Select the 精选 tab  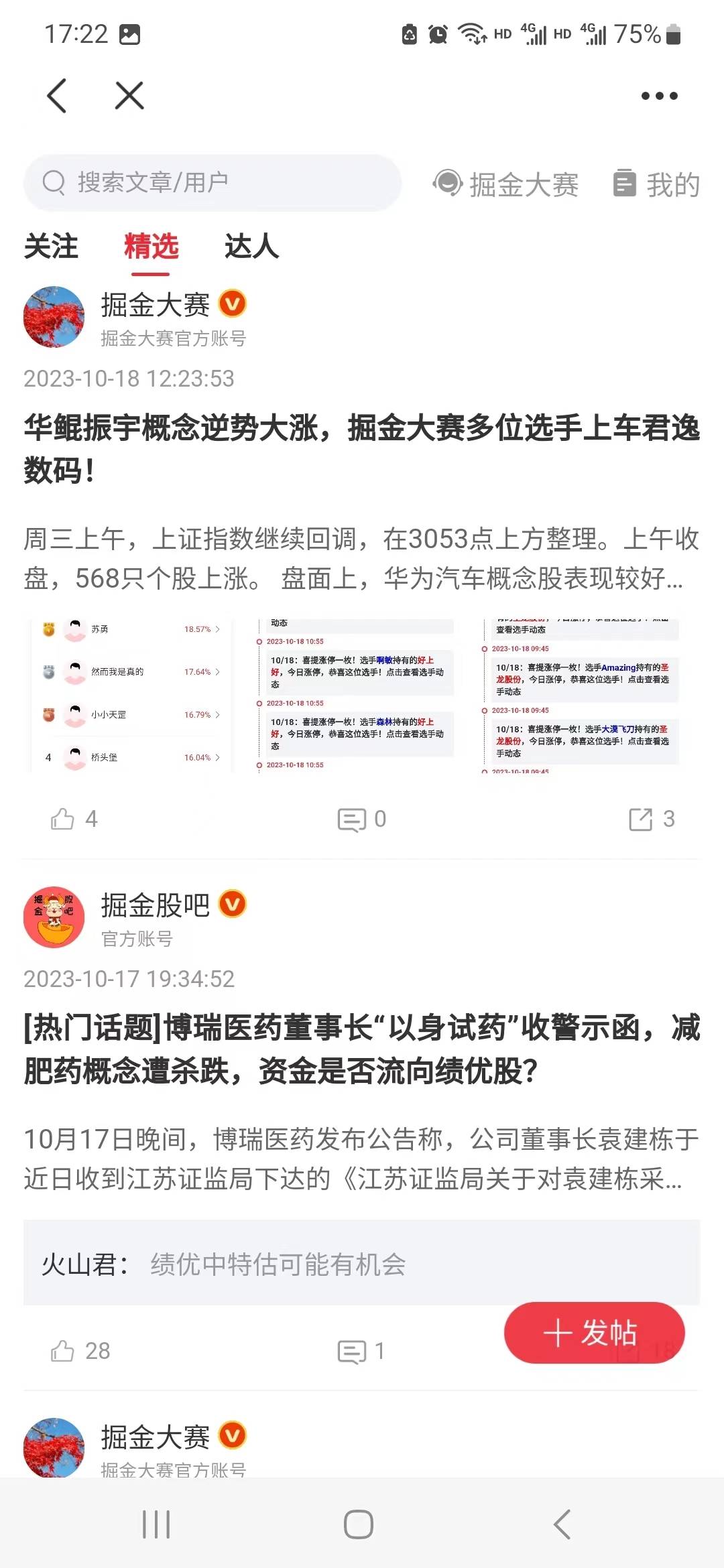[x=151, y=247]
